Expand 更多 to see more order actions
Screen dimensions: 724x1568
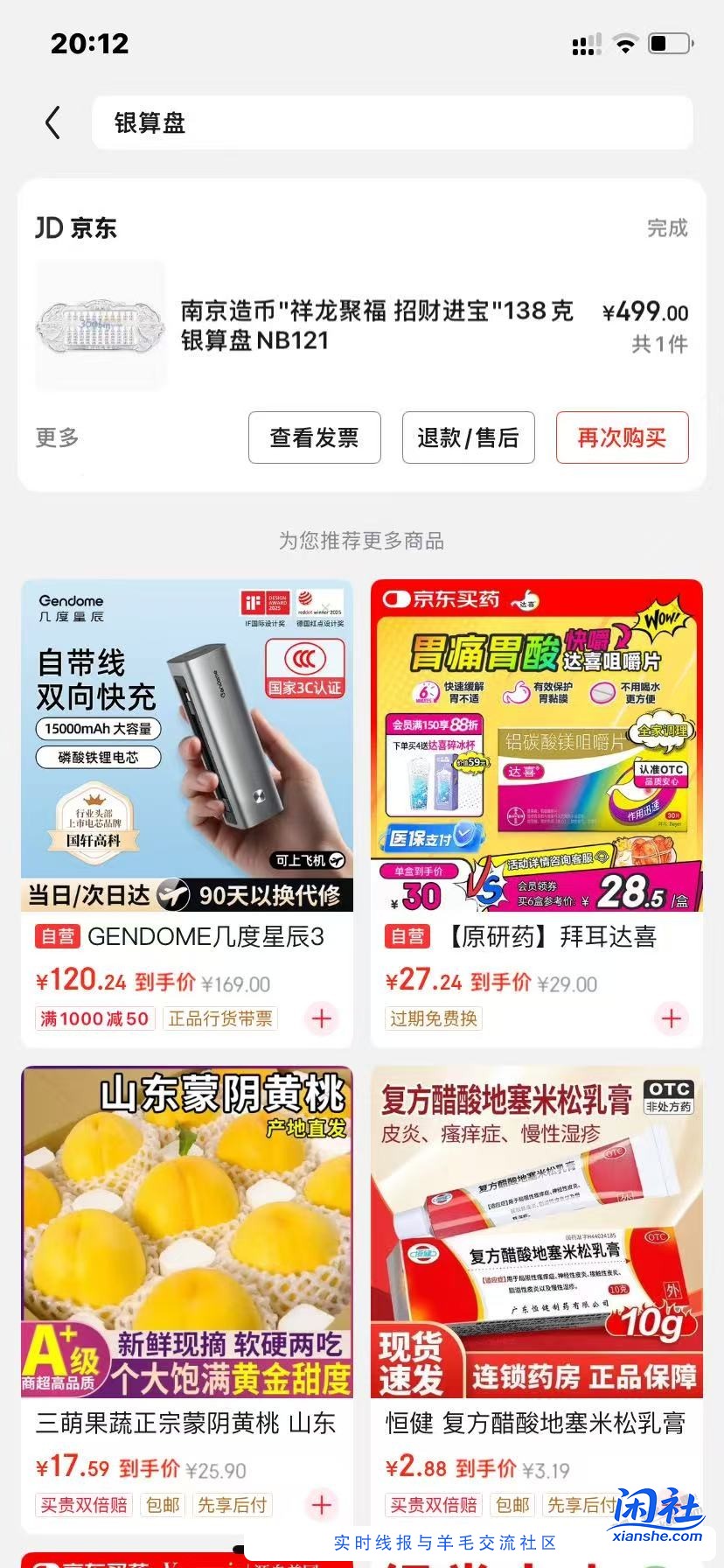pyautogui.click(x=55, y=437)
